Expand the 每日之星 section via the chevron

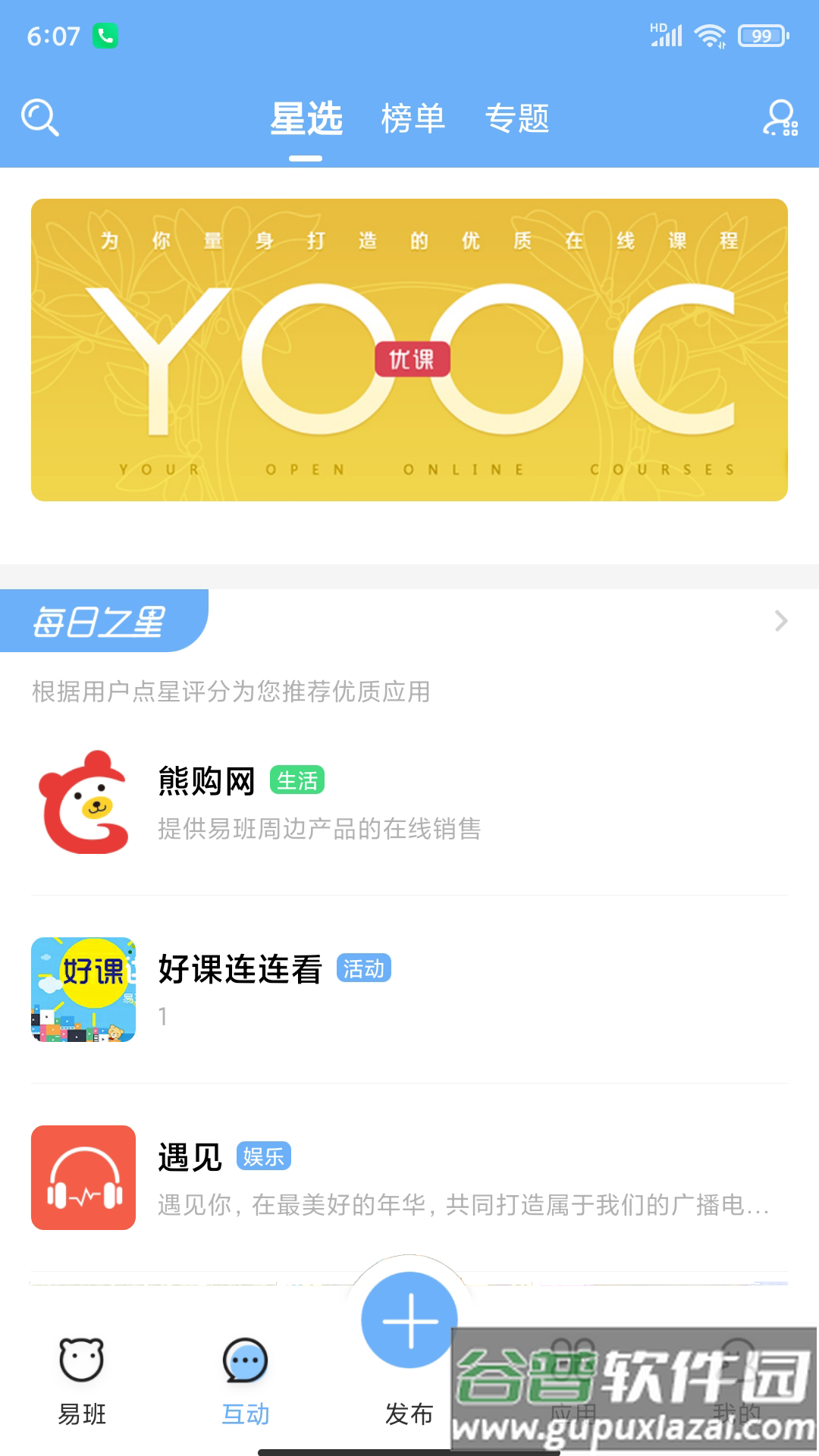coord(781,622)
